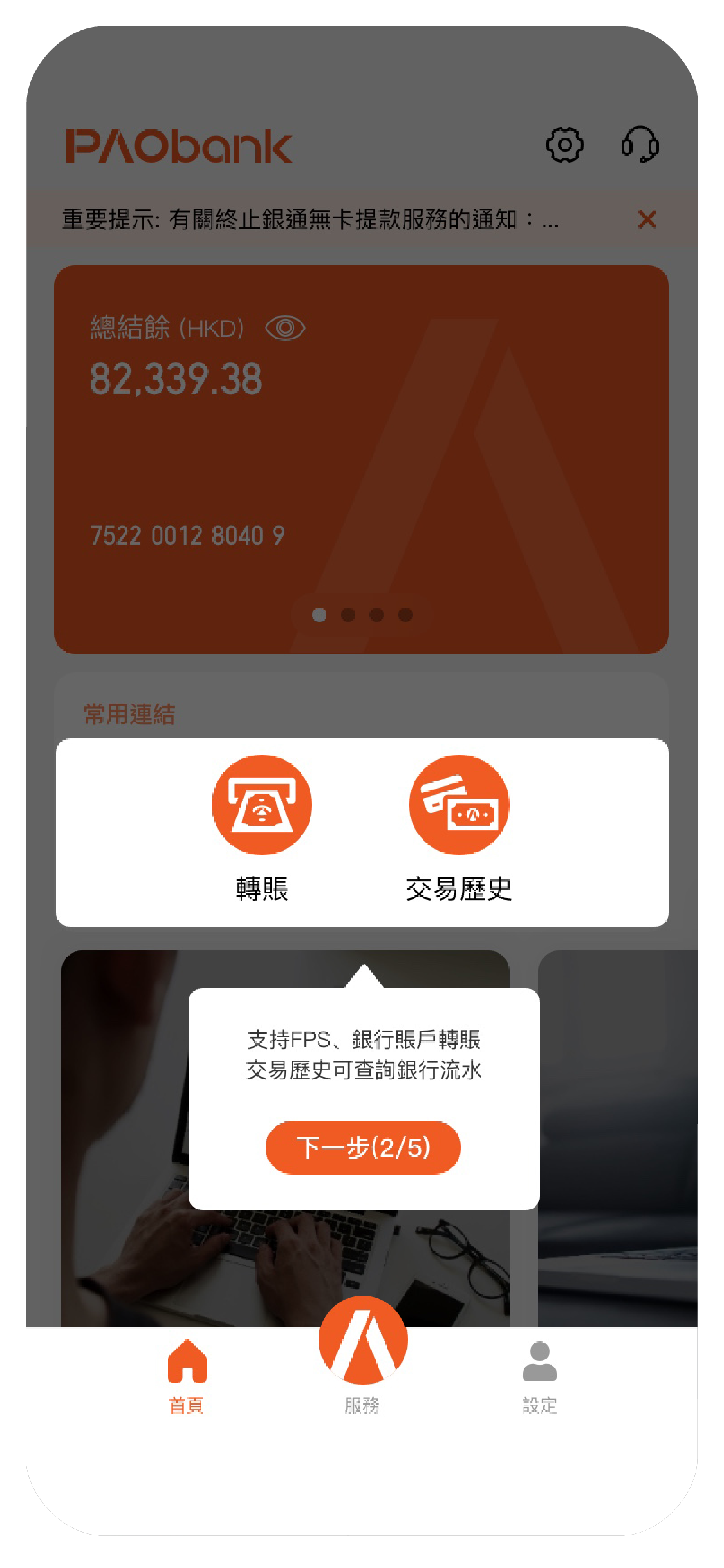The width and height of the screenshot is (724, 1568).
Task: Switch to the 首頁 tab
Action: 187,1376
